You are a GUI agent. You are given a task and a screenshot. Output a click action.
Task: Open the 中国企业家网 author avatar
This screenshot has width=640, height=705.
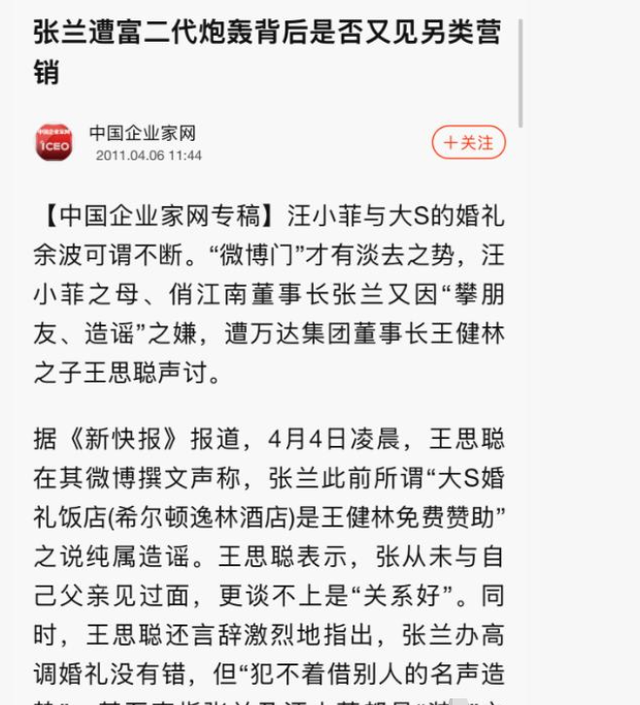pos(54,143)
